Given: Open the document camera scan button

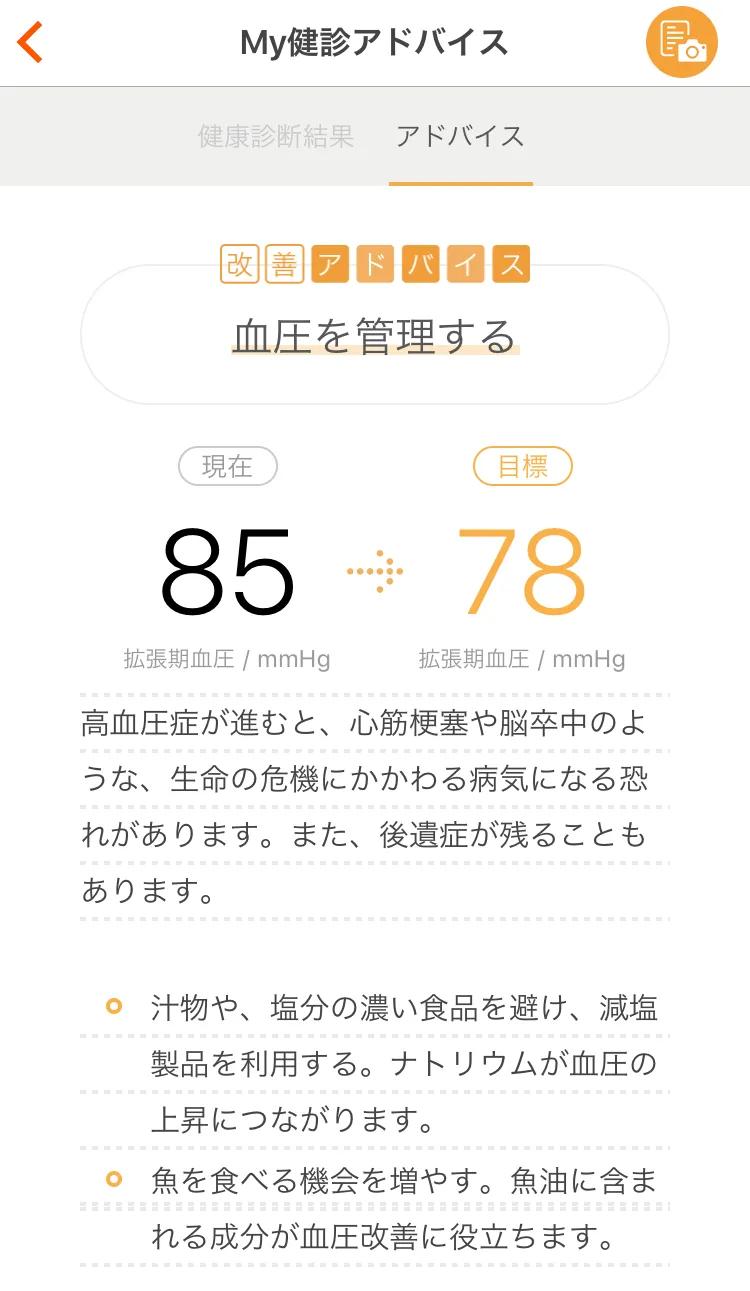Looking at the screenshot, I should point(682,42).
